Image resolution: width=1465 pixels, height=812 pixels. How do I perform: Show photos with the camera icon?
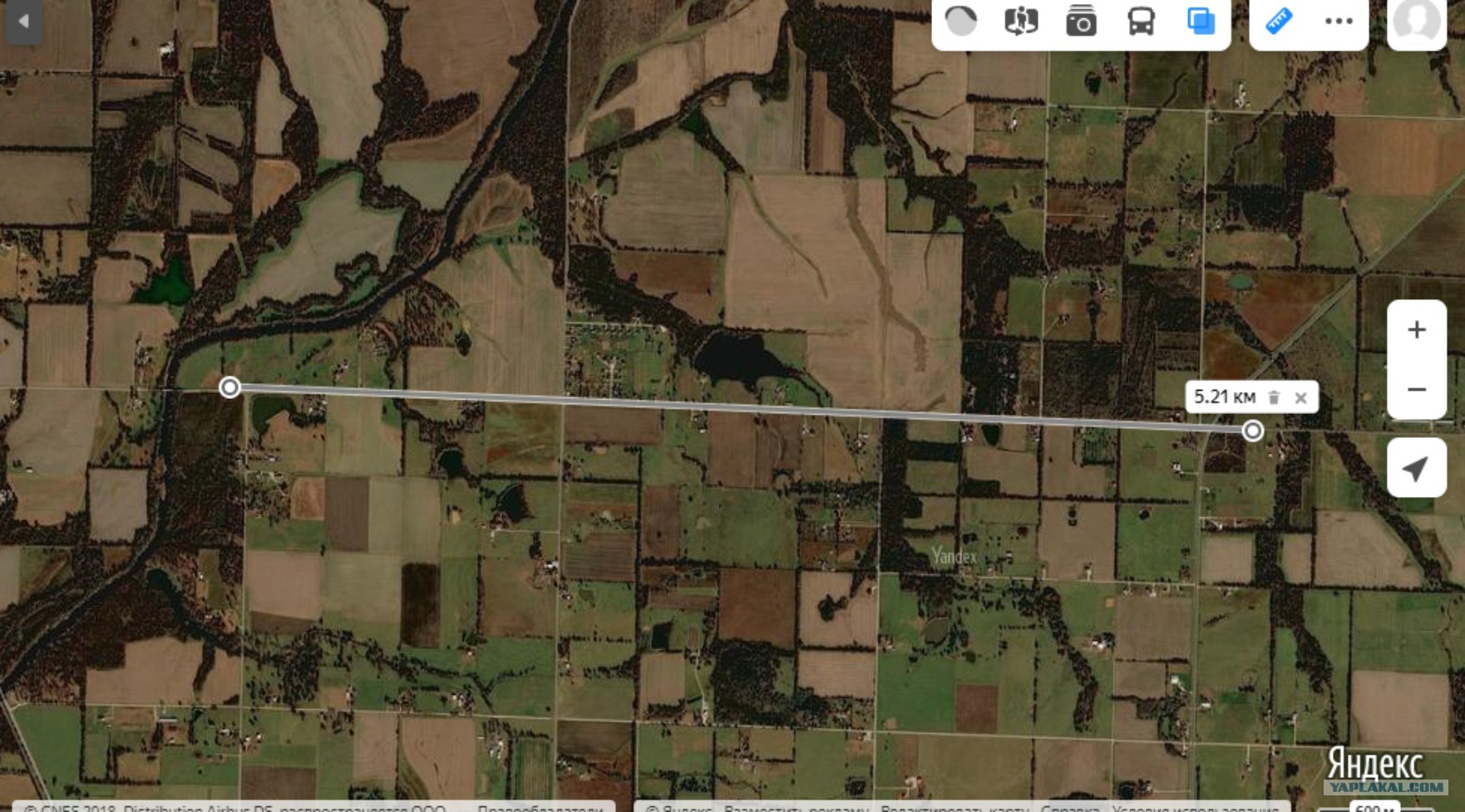pos(1081,21)
